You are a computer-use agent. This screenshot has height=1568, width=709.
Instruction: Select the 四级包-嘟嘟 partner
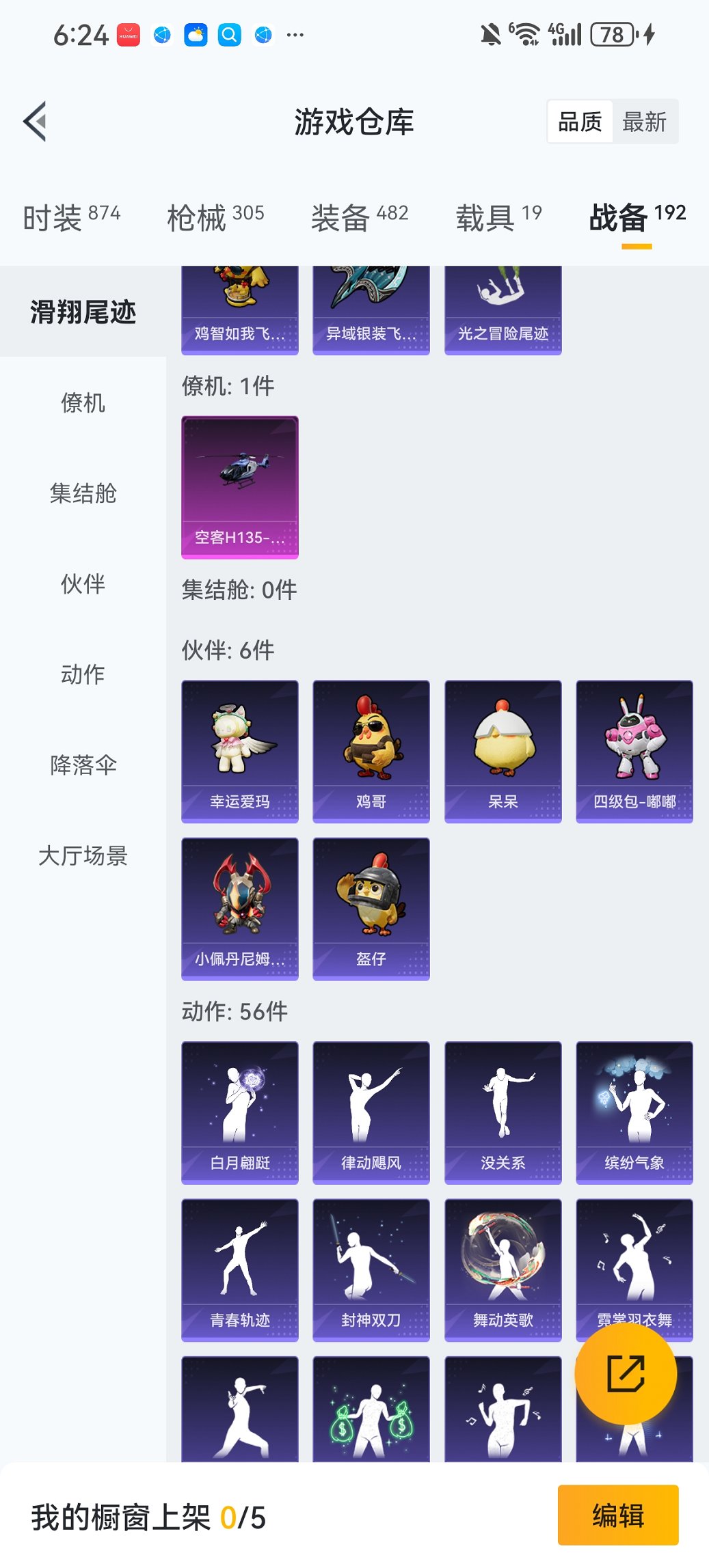click(634, 750)
